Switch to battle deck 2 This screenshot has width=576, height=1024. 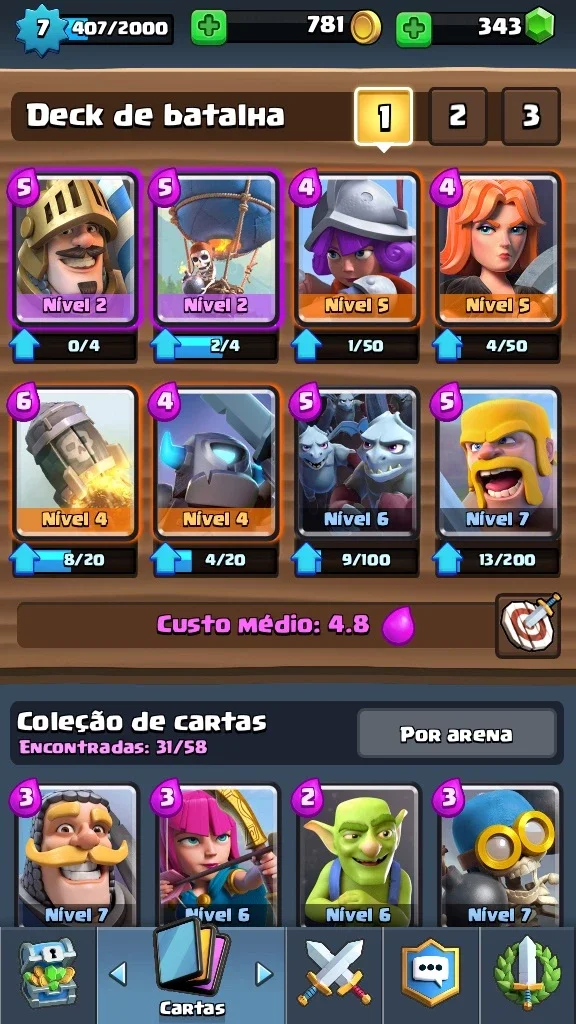[x=458, y=116]
